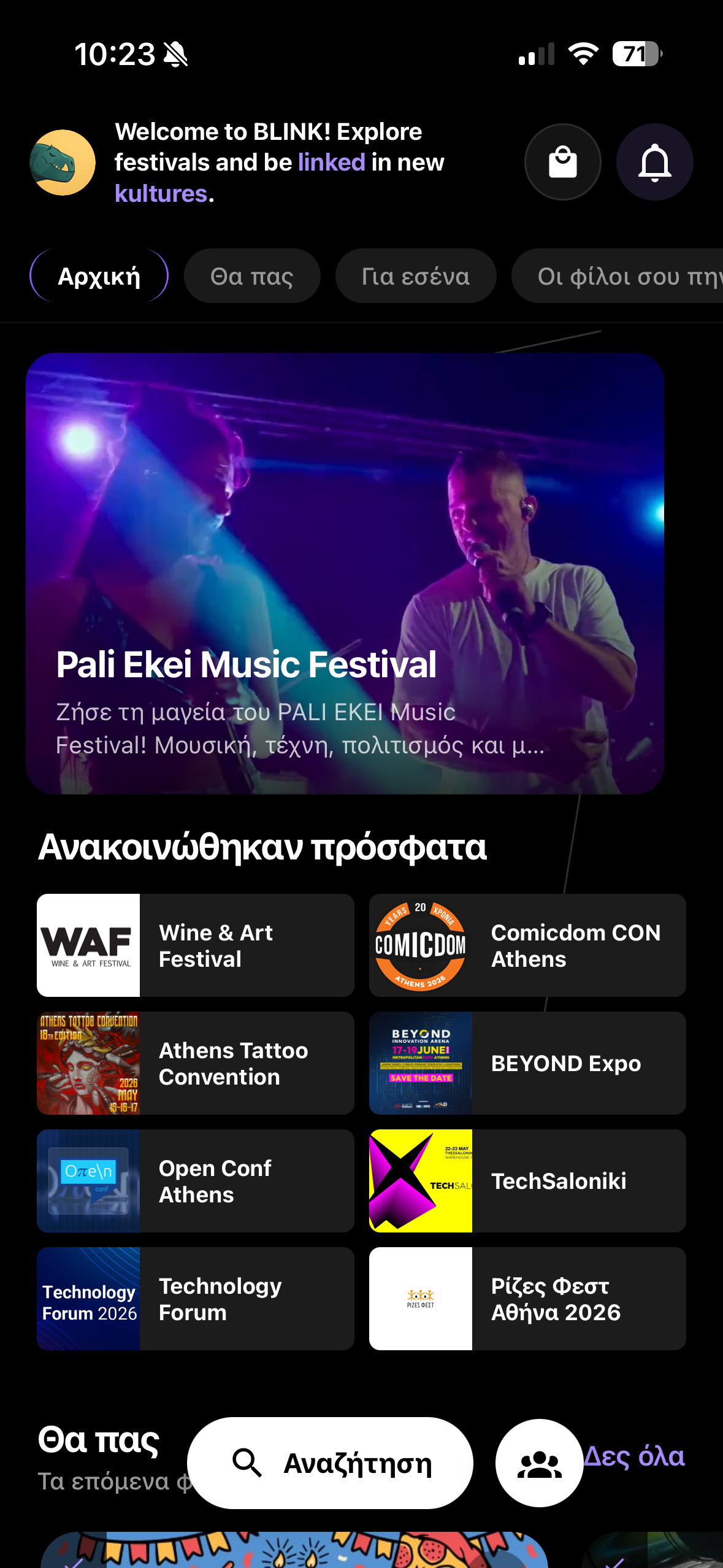Switch to the Για εσένα tab
Viewport: 723px width, 1568px height.
coord(415,276)
